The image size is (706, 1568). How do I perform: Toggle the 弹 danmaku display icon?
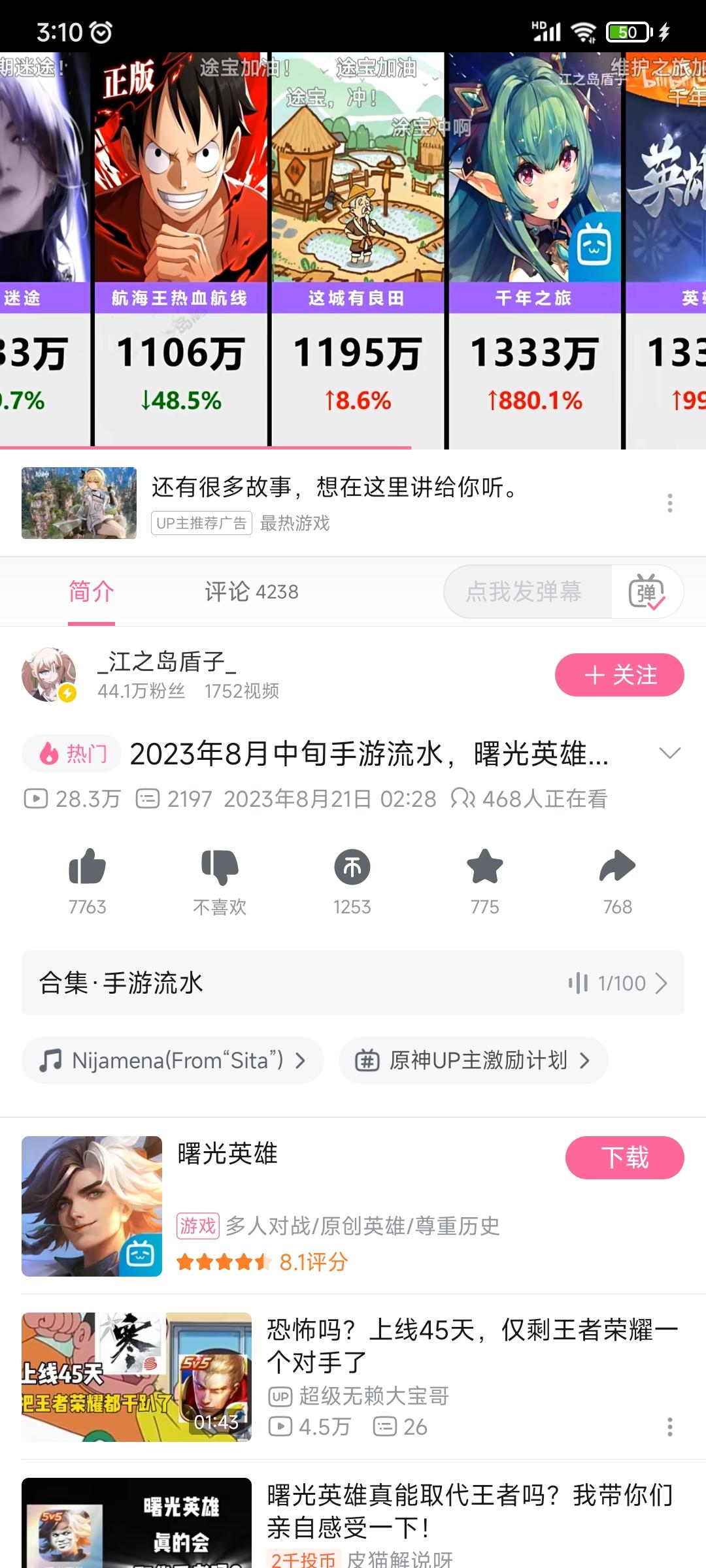647,592
